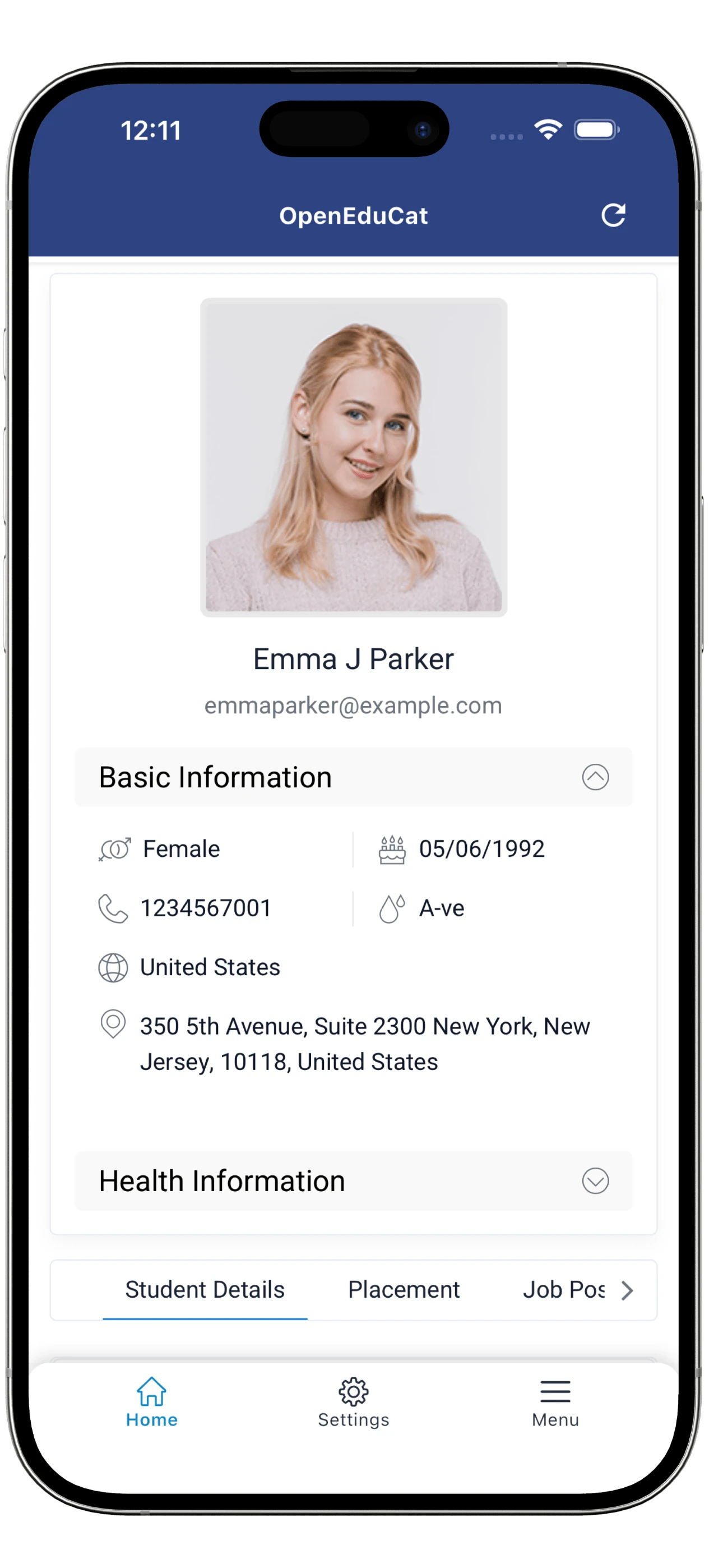Show more tabs with the right chevron

627,1290
